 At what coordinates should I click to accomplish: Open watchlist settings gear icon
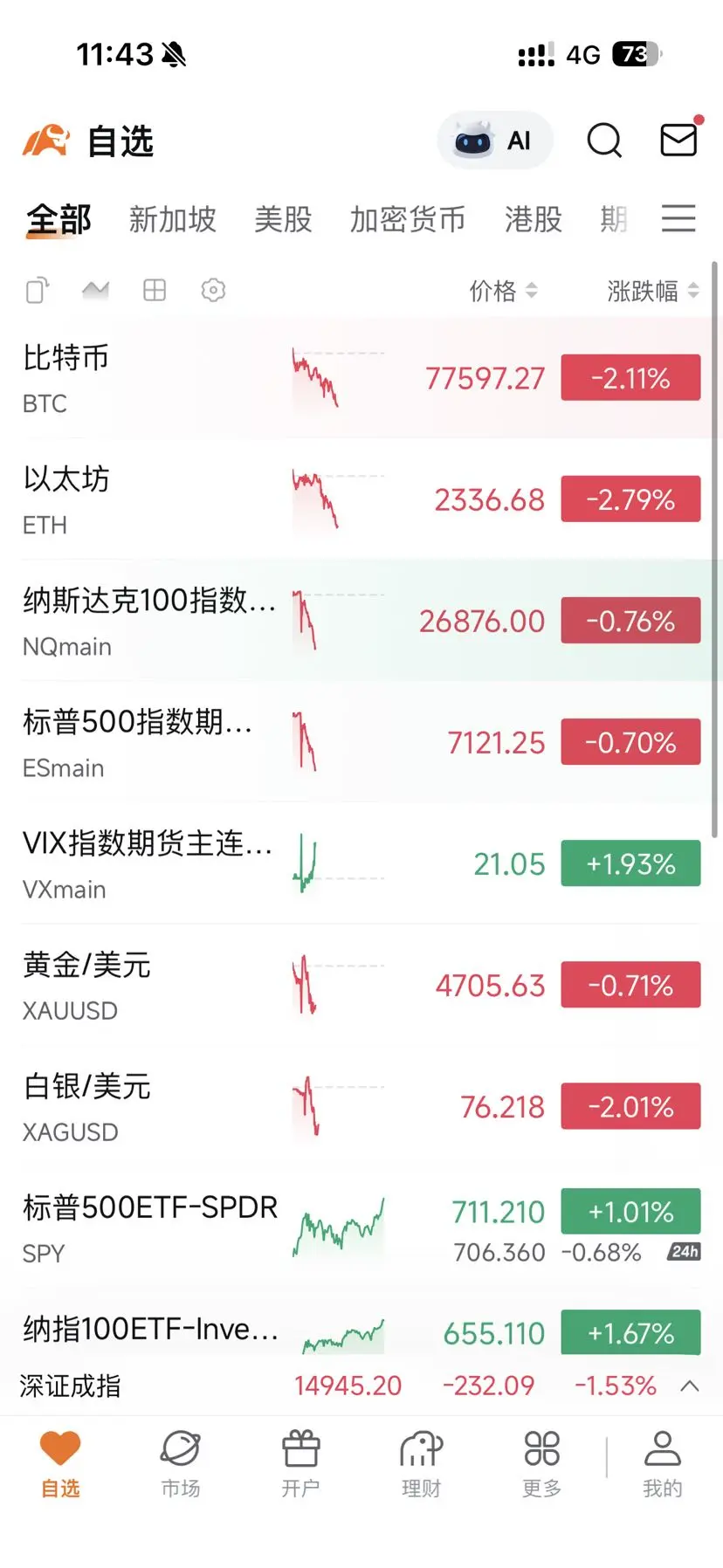pyautogui.click(x=213, y=290)
